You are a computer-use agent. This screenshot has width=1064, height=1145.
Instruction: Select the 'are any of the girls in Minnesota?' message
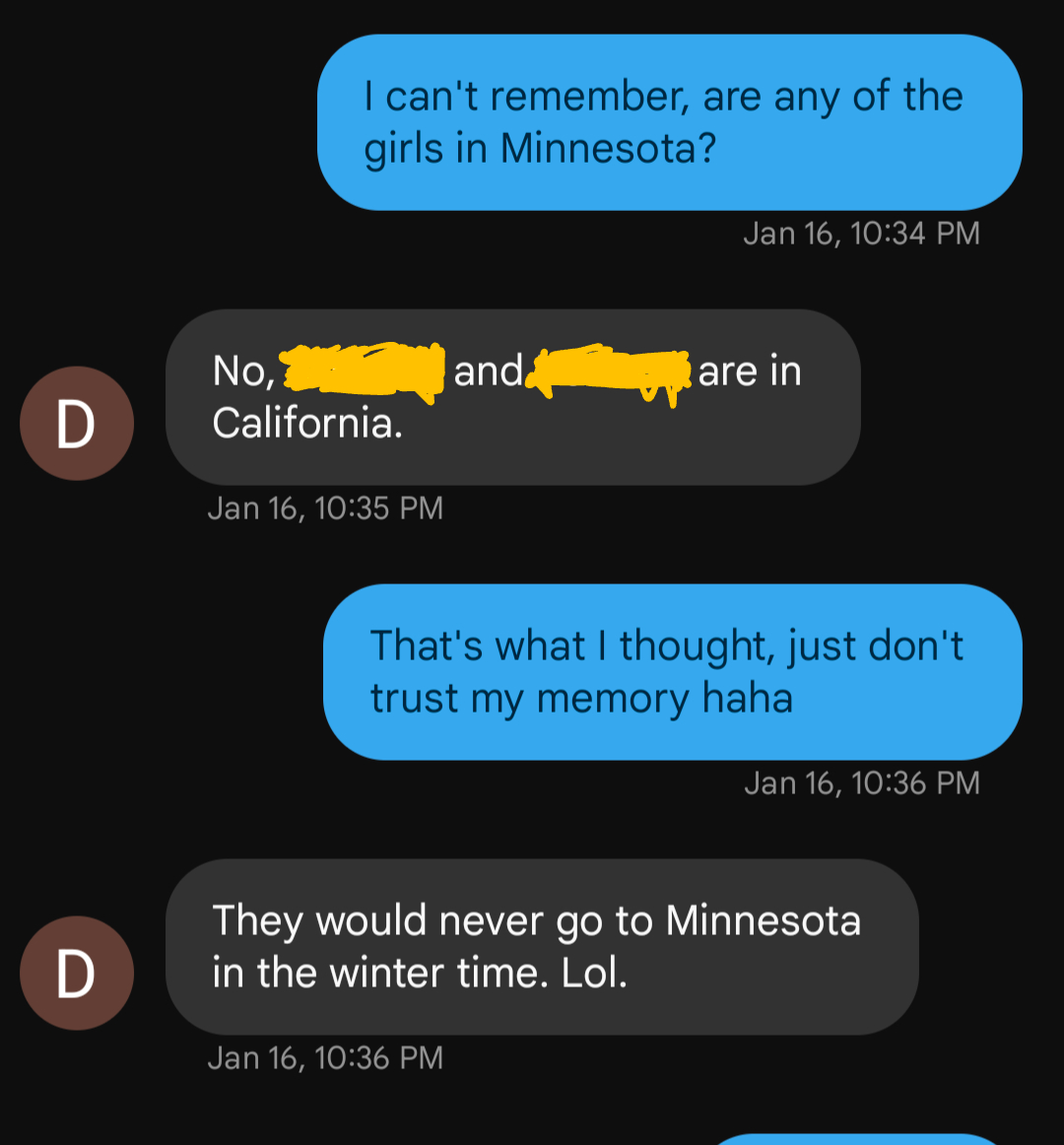pyautogui.click(x=668, y=123)
